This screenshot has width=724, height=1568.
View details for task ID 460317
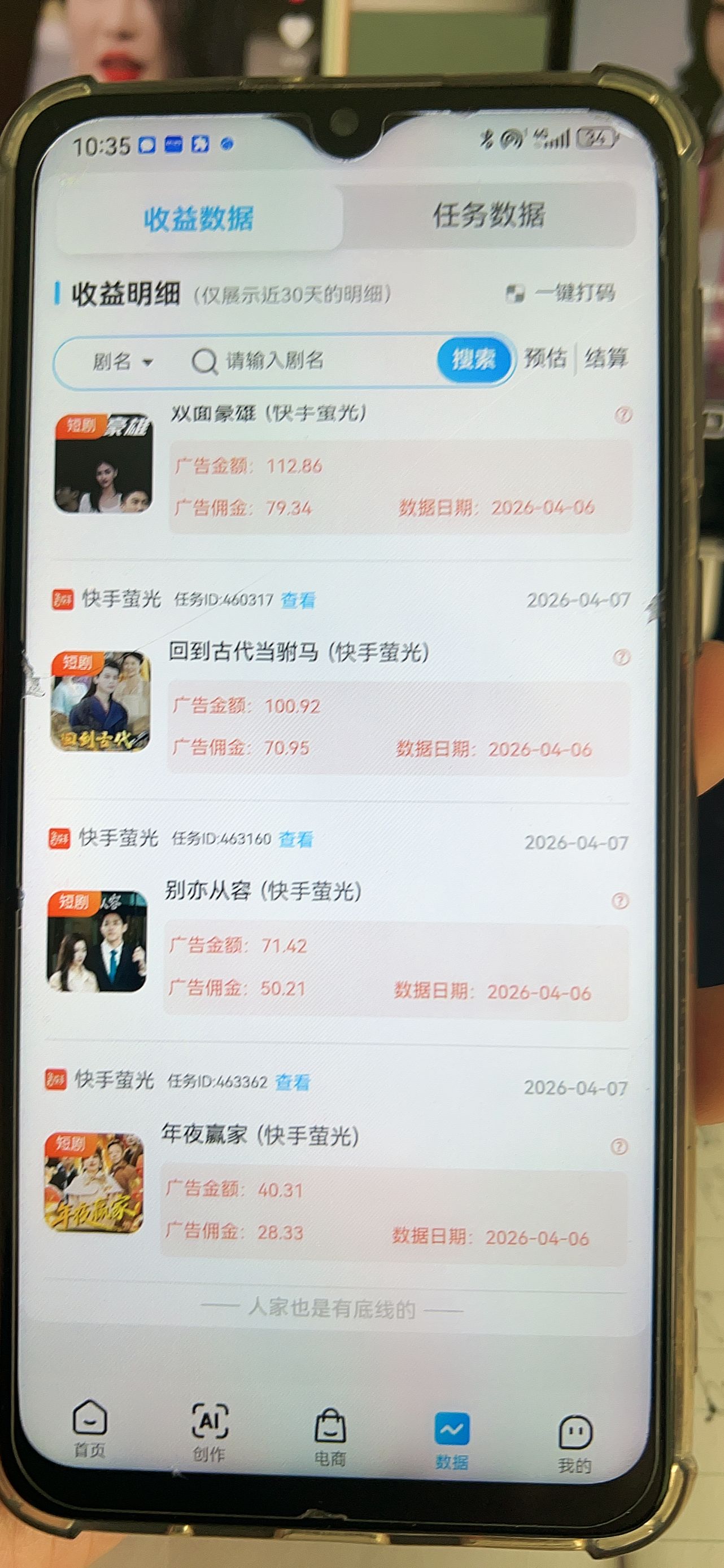298,600
